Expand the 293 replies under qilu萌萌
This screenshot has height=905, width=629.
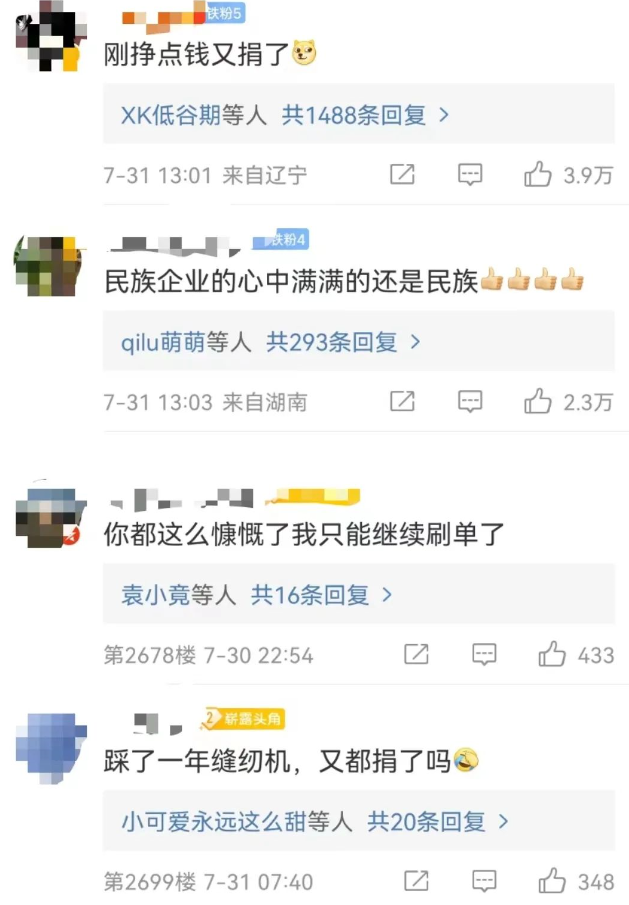click(270, 342)
